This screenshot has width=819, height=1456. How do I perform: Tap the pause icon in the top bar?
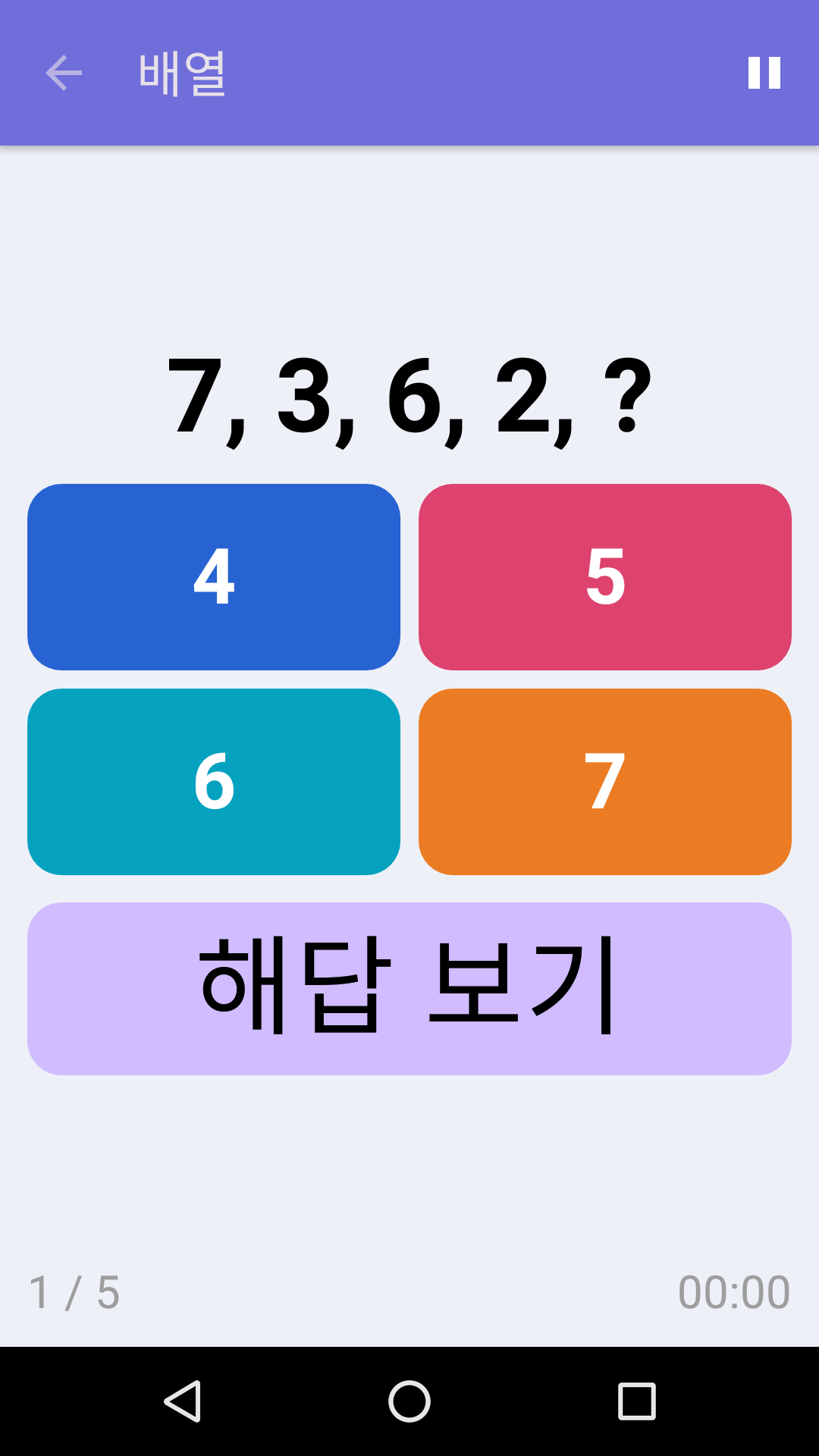pos(764,73)
